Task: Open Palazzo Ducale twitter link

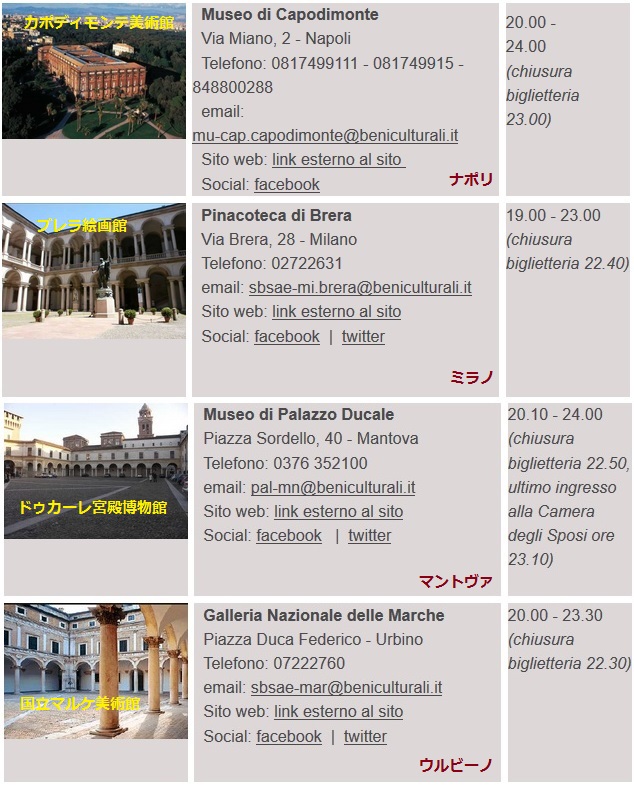Action: pos(369,536)
